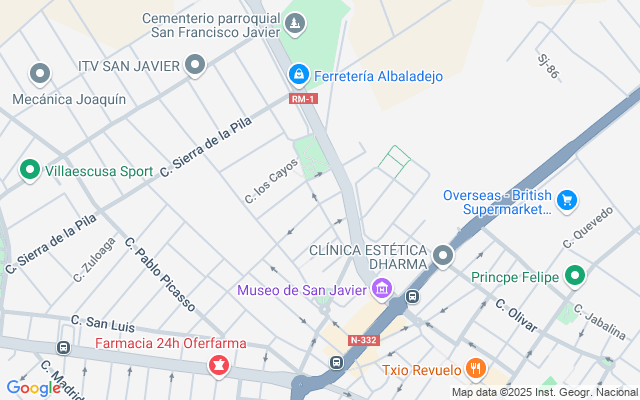Open the Txio Revuelo restaurant marker

(x=475, y=369)
